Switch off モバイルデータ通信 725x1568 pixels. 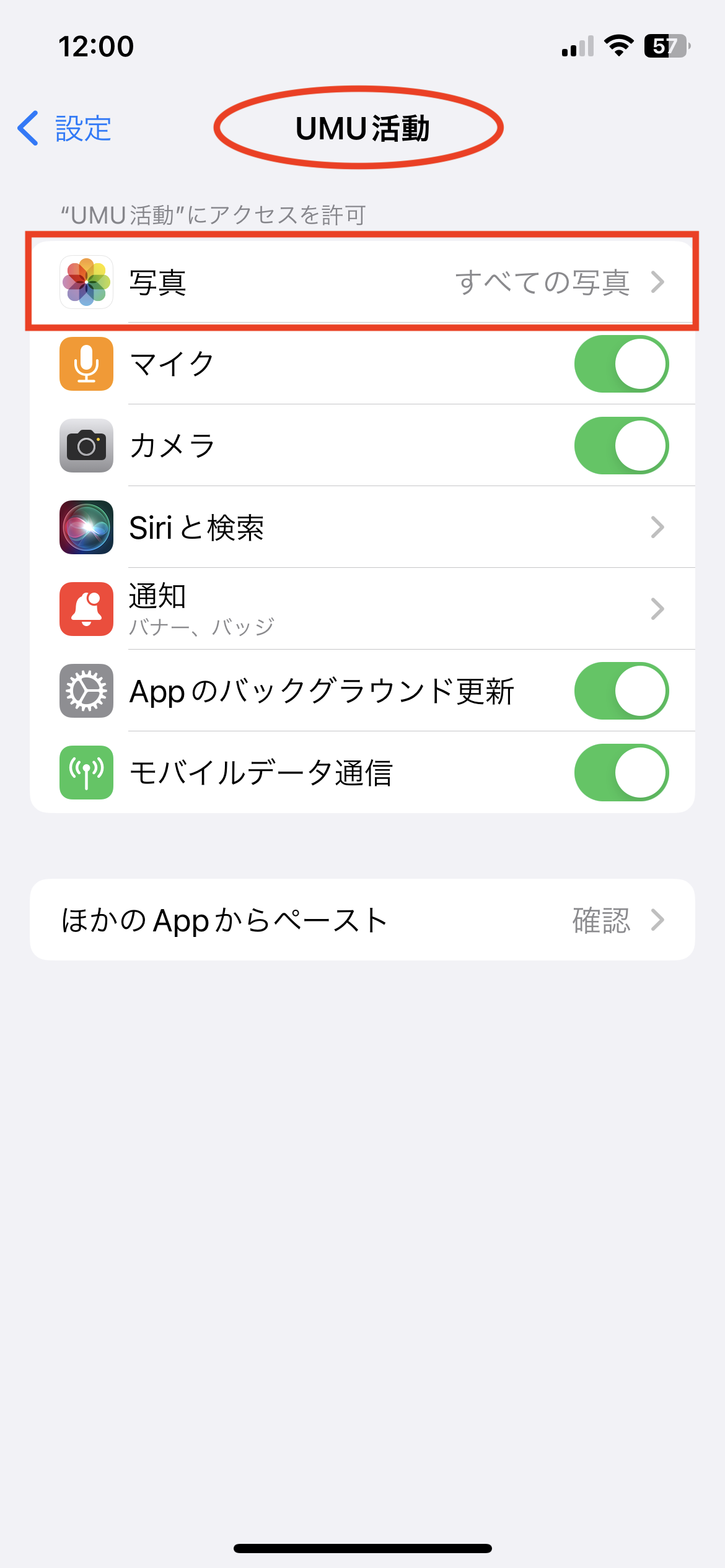pos(621,773)
